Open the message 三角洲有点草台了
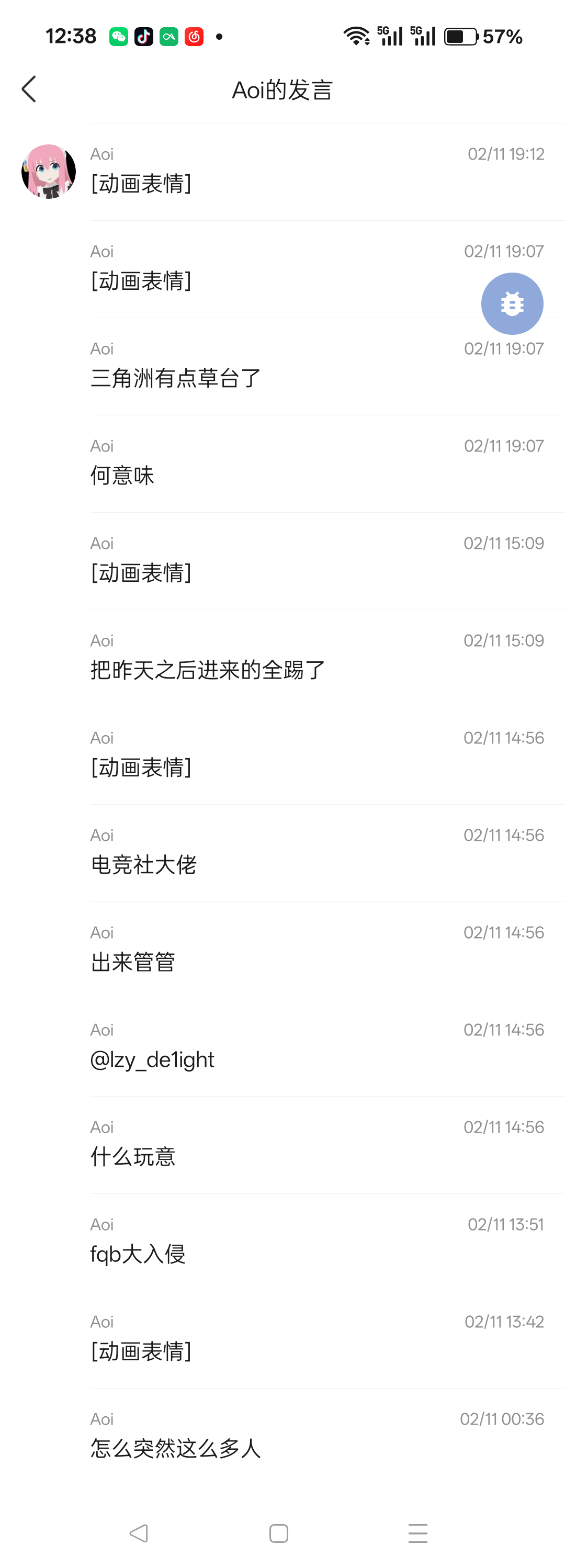Viewport: 565px width, 1568px height. click(x=175, y=378)
